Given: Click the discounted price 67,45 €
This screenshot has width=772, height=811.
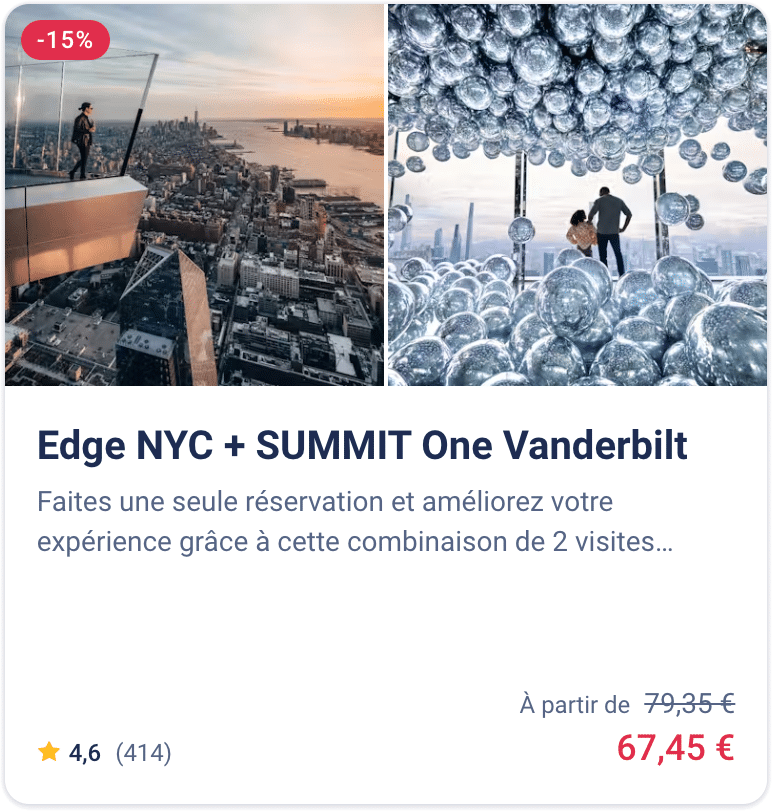Looking at the screenshot, I should click(676, 744).
